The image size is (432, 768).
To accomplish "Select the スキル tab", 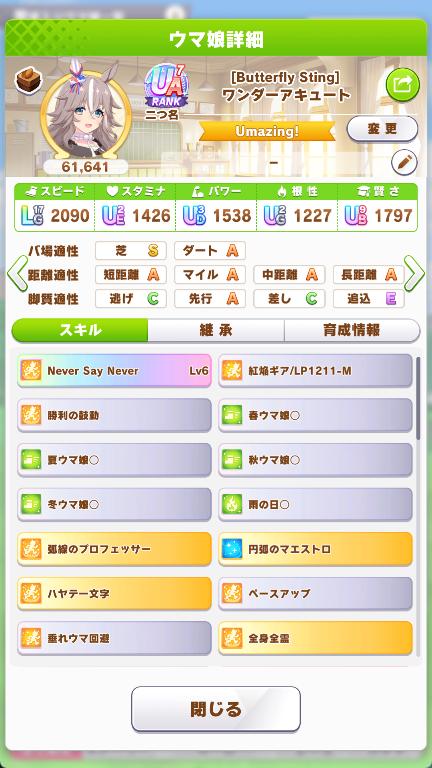I will 80,330.
